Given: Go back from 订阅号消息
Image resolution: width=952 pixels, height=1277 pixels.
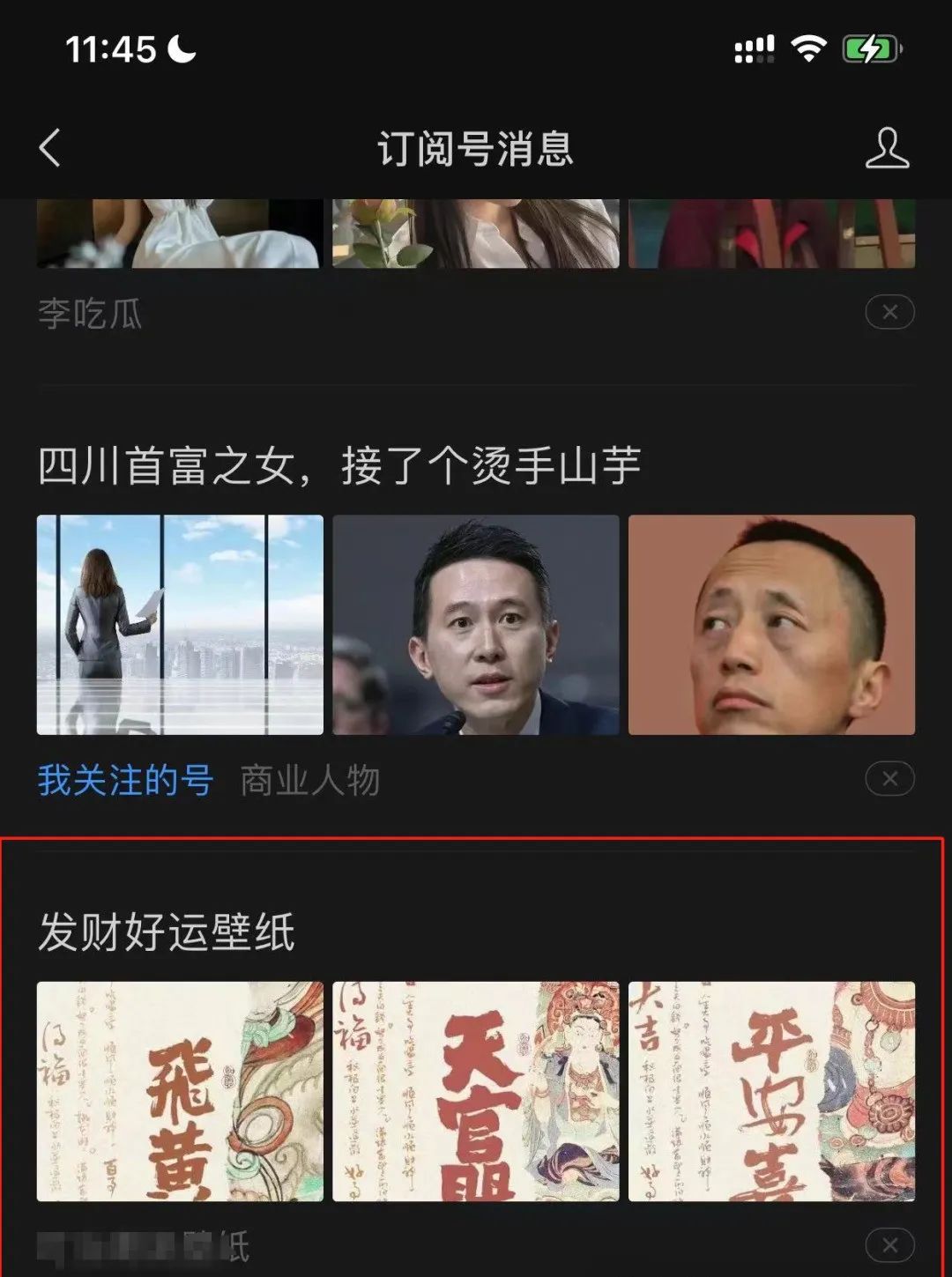Looking at the screenshot, I should [x=50, y=147].
